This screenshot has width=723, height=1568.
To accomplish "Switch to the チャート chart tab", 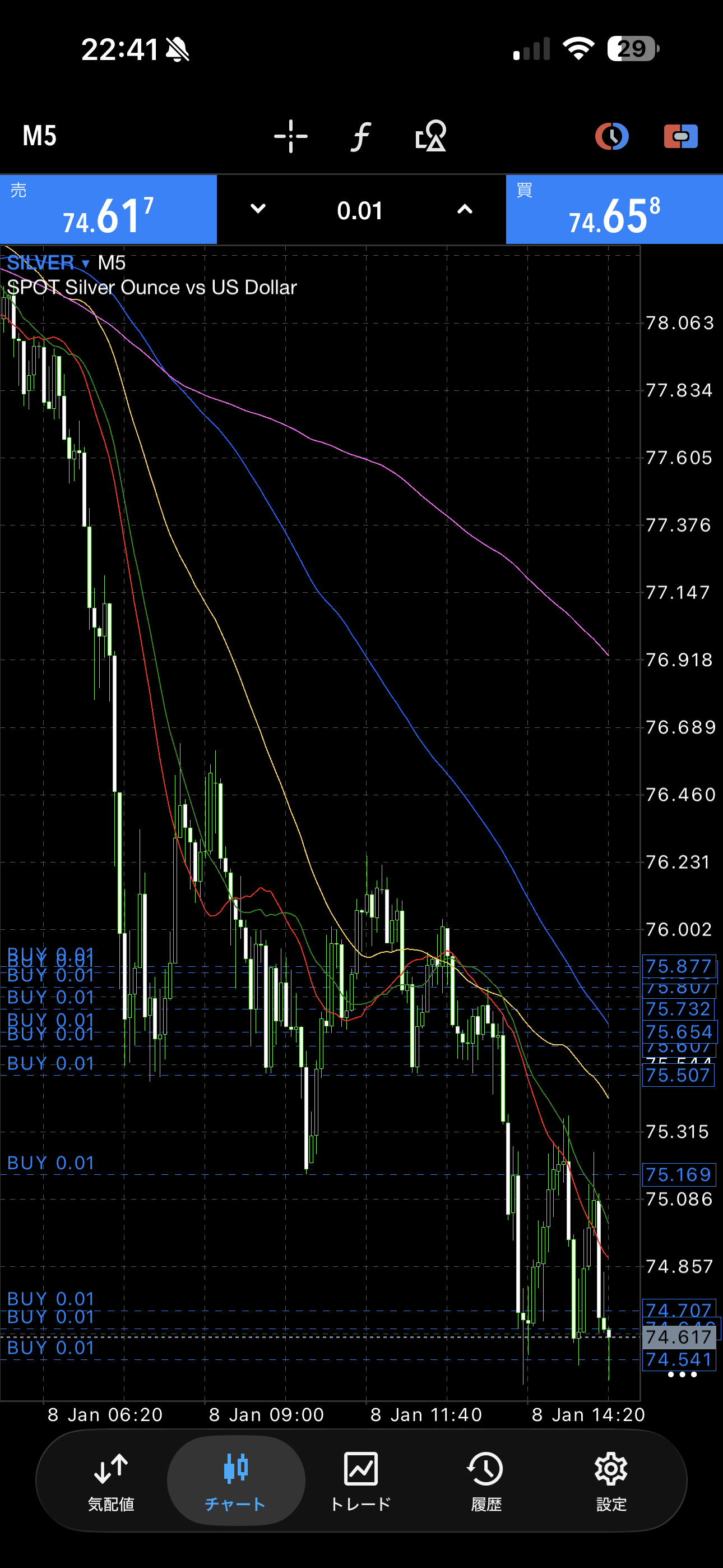I will [235, 1481].
